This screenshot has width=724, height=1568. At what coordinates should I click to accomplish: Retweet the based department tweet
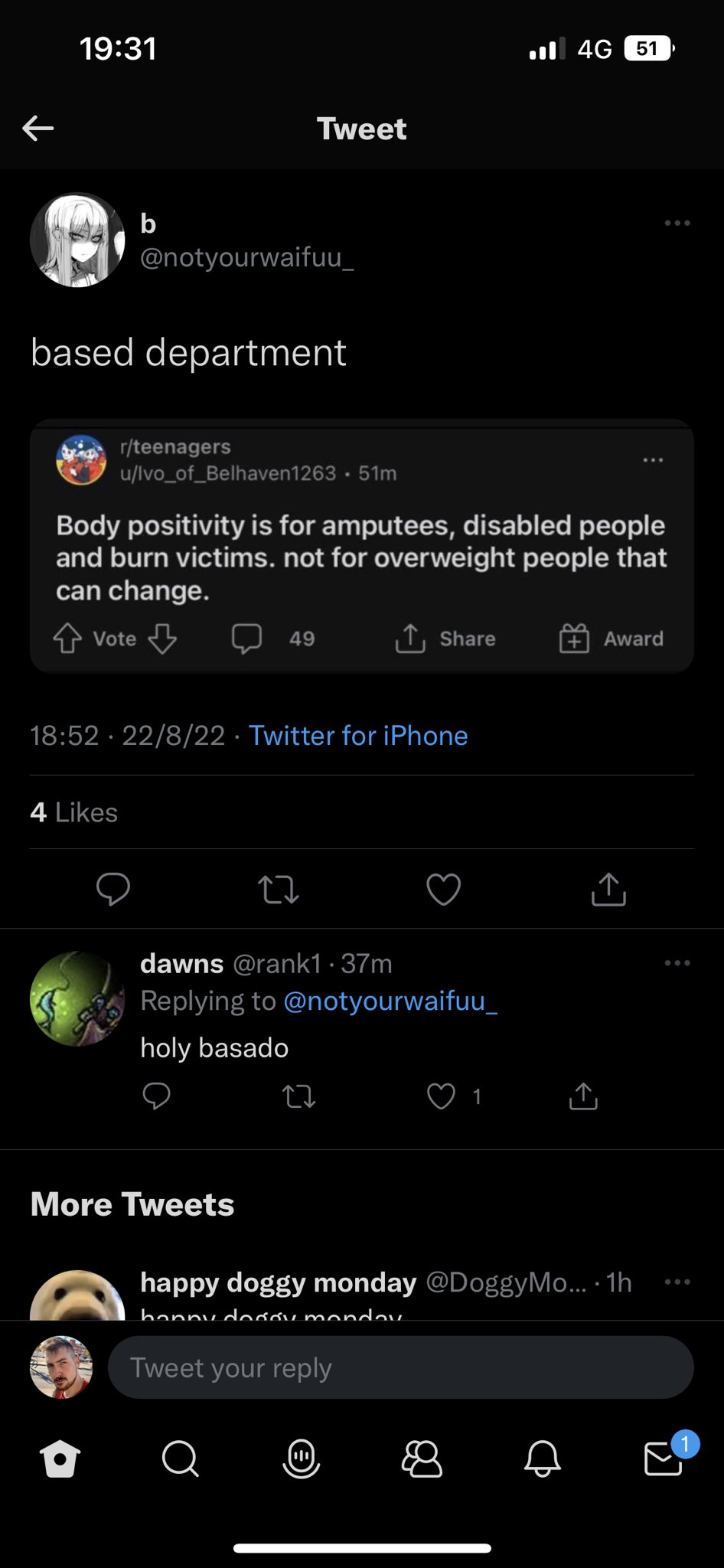pyautogui.click(x=279, y=890)
